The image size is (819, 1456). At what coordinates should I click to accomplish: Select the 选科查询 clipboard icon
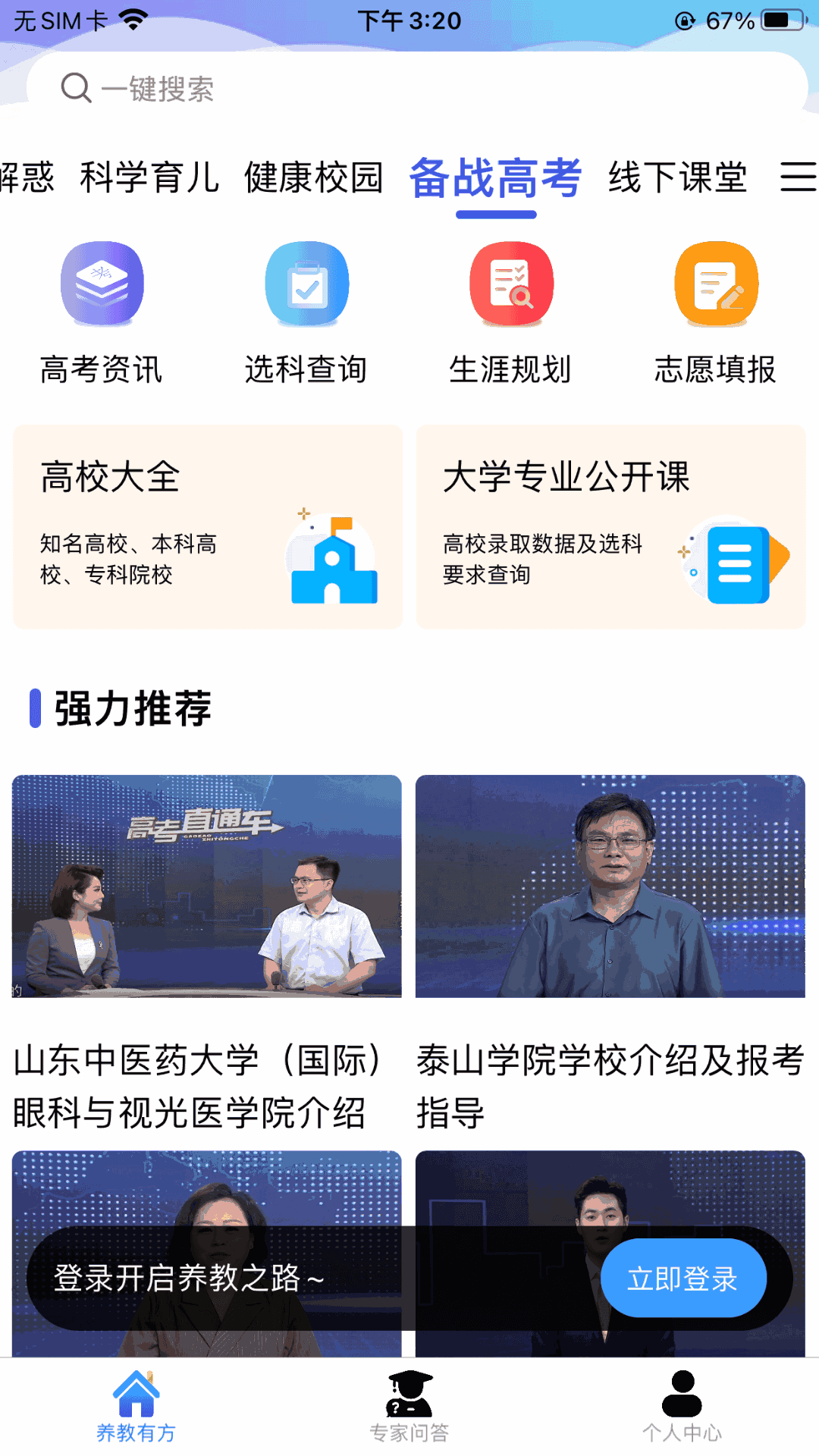306,284
